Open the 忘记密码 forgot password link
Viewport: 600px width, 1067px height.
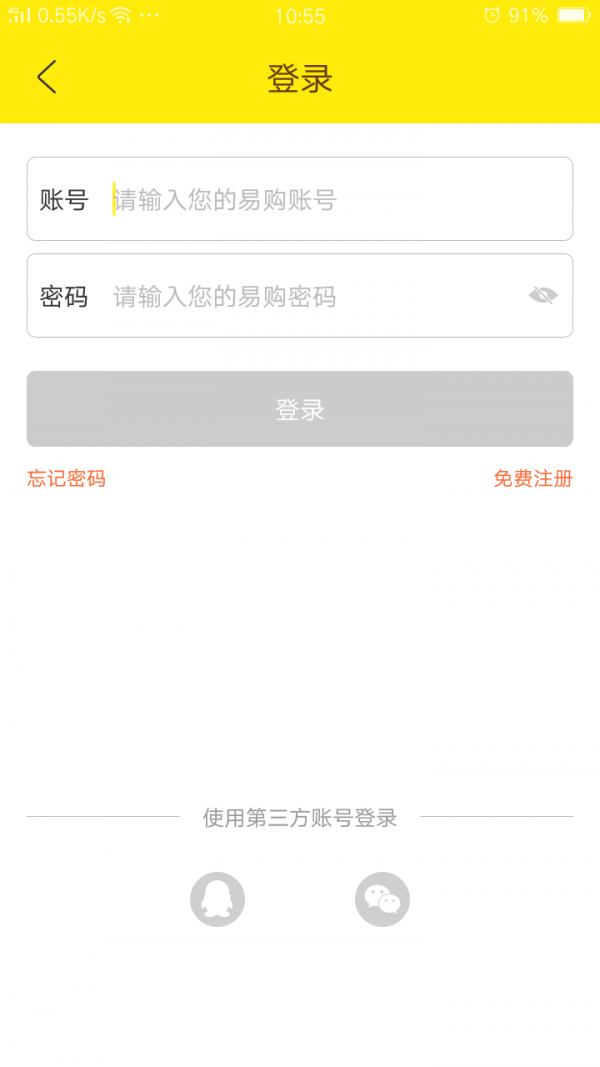pyautogui.click(x=66, y=479)
